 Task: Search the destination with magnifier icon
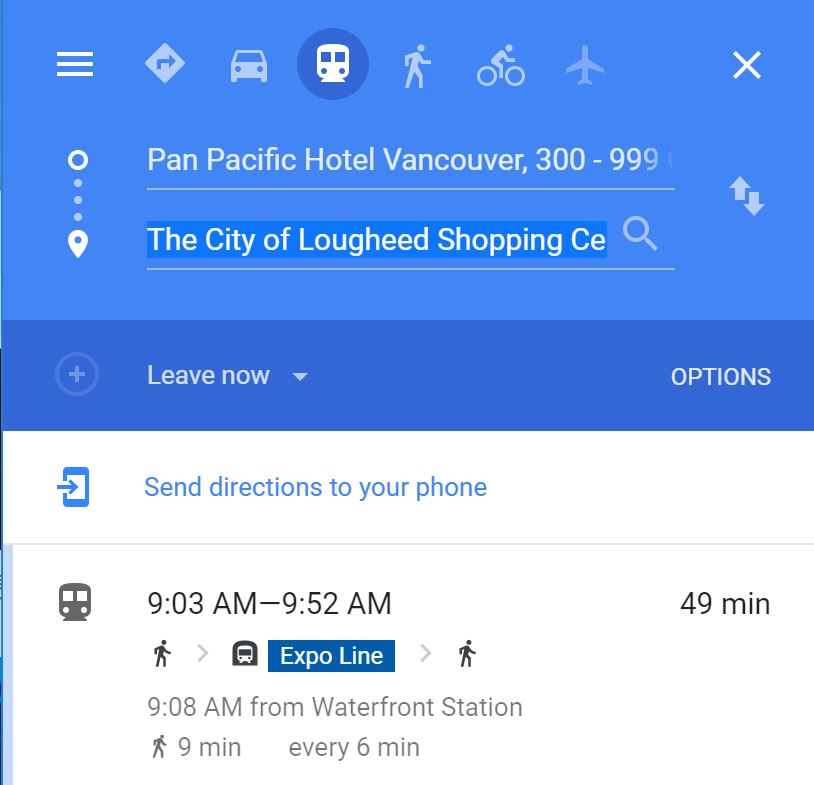coord(640,235)
